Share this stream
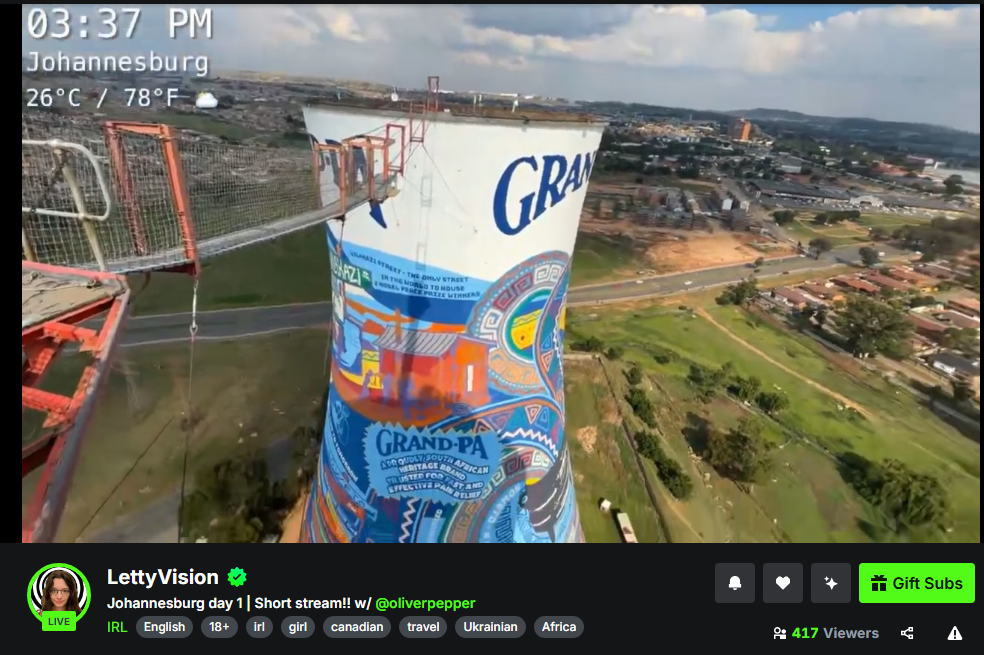 click(907, 633)
